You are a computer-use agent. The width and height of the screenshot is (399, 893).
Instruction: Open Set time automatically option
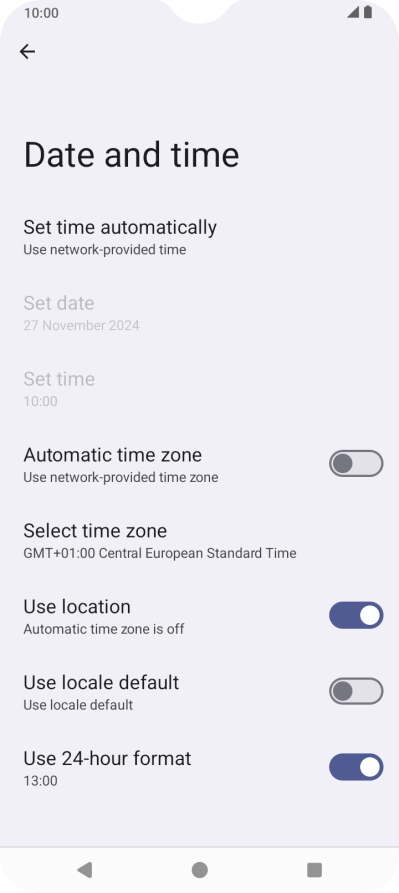[199, 236]
